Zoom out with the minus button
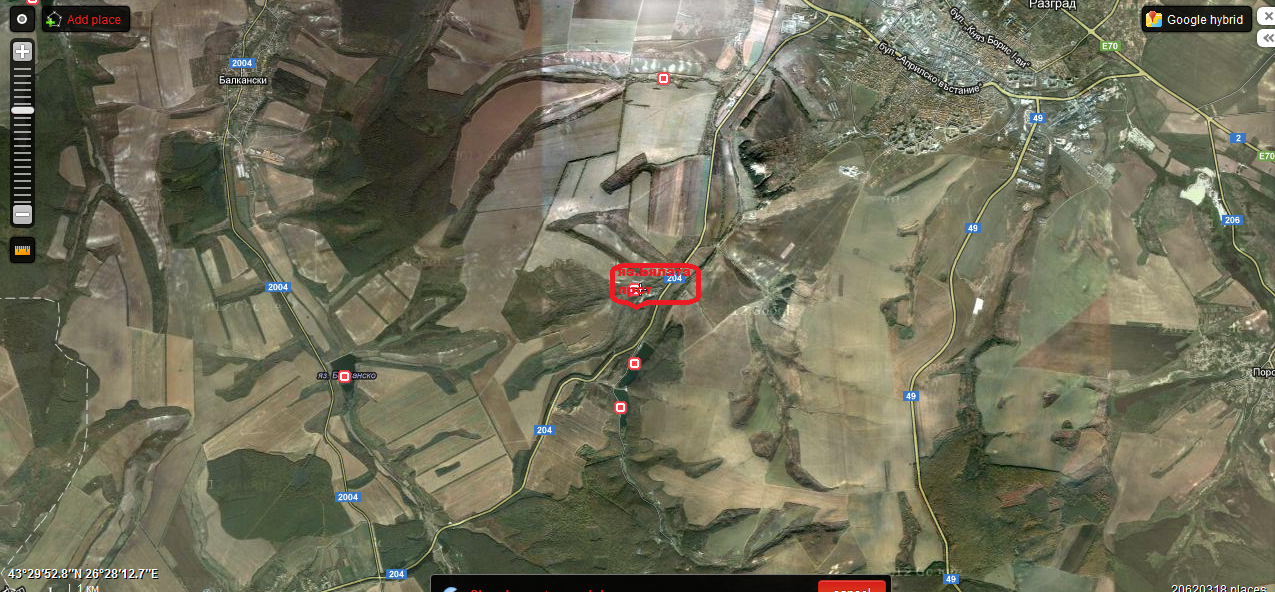 22,213
